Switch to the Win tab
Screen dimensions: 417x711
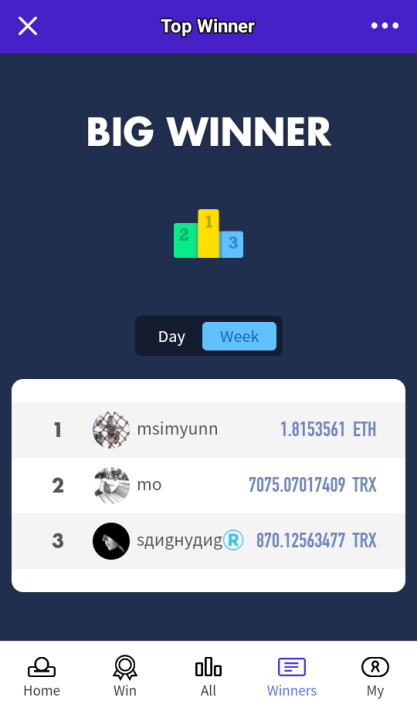pos(125,677)
